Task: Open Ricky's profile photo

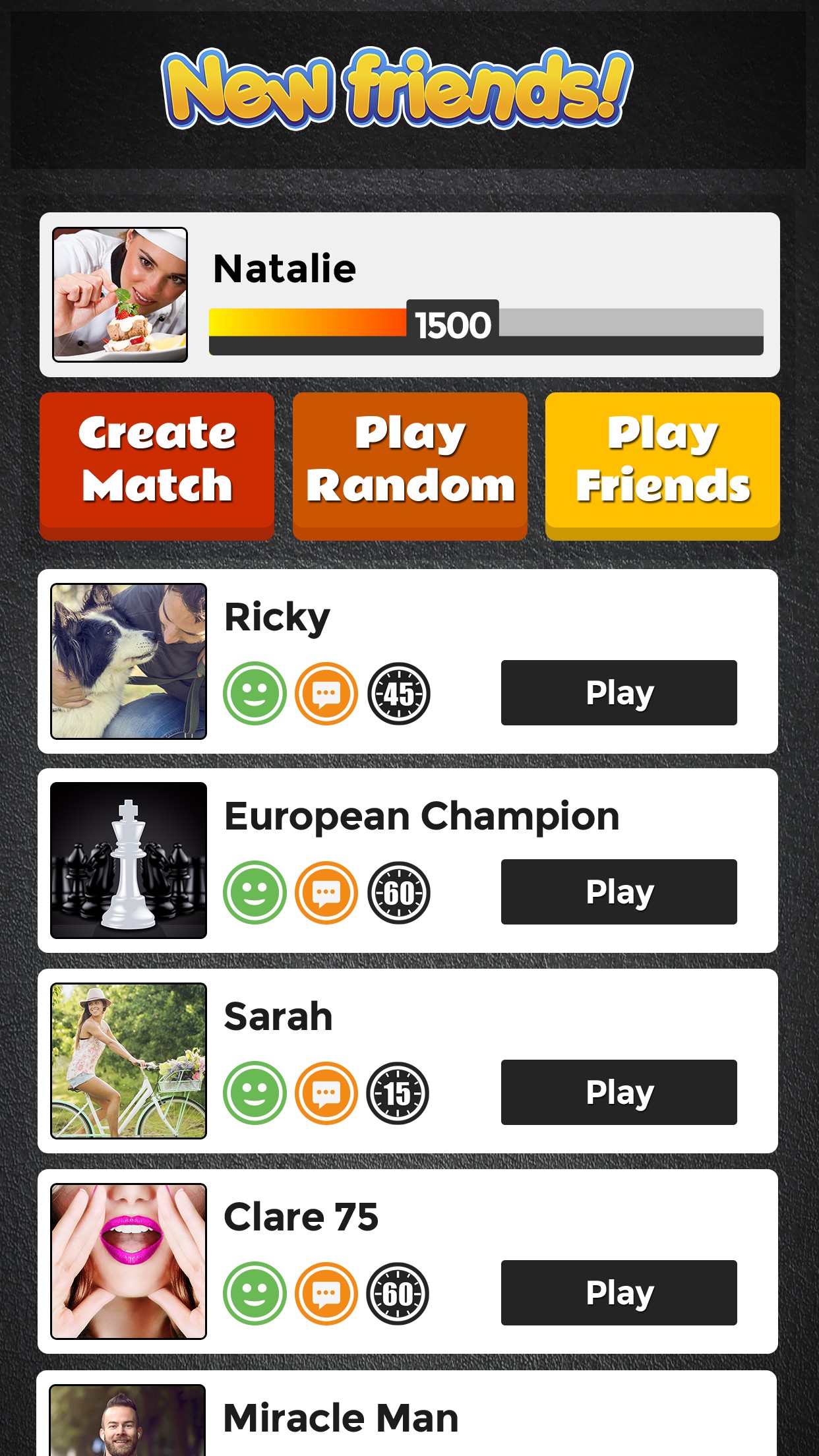Action: click(129, 661)
